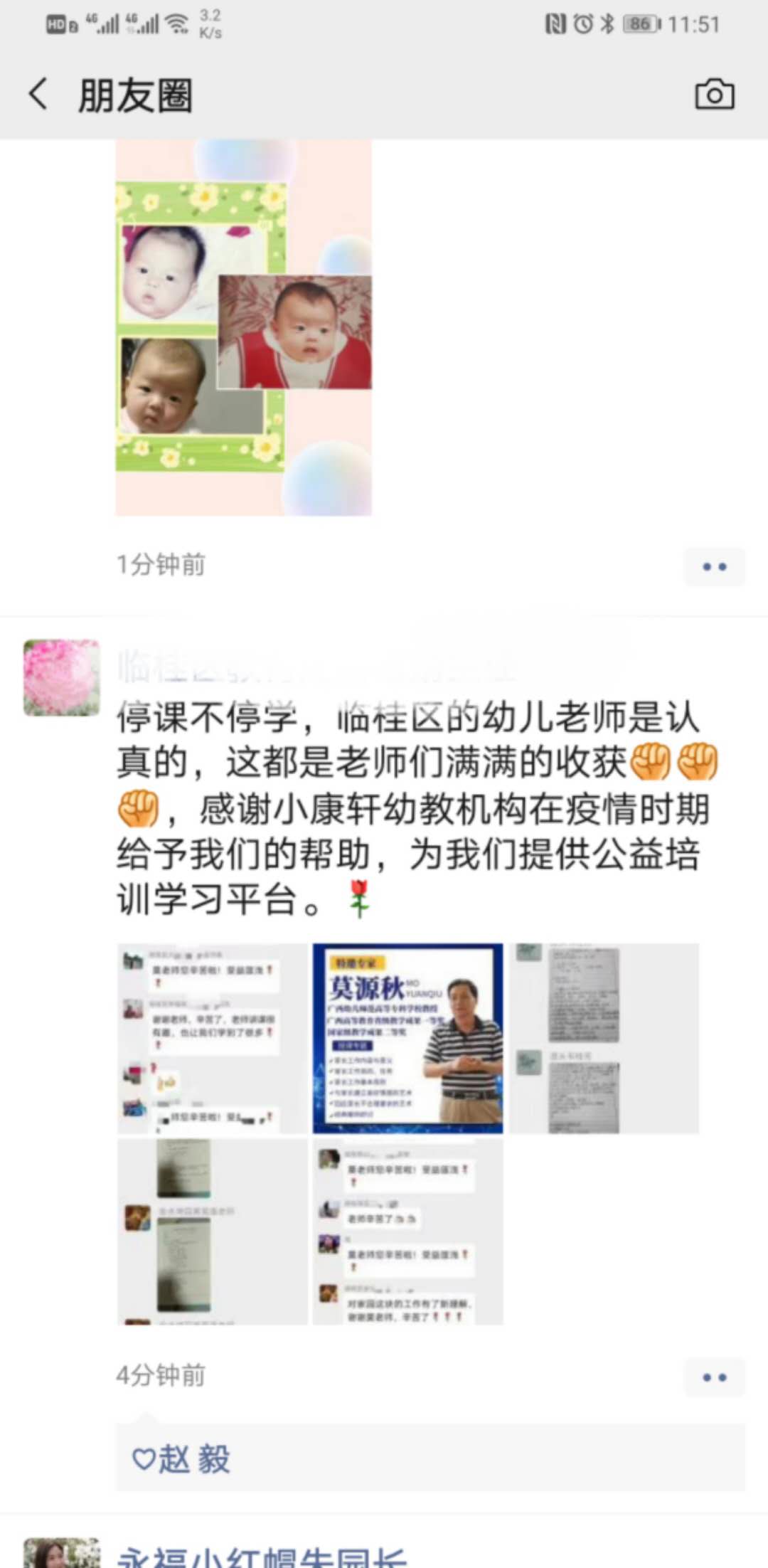768x1568 pixels.
Task: Open 赵毅's profile from the likes
Action: point(194,1460)
